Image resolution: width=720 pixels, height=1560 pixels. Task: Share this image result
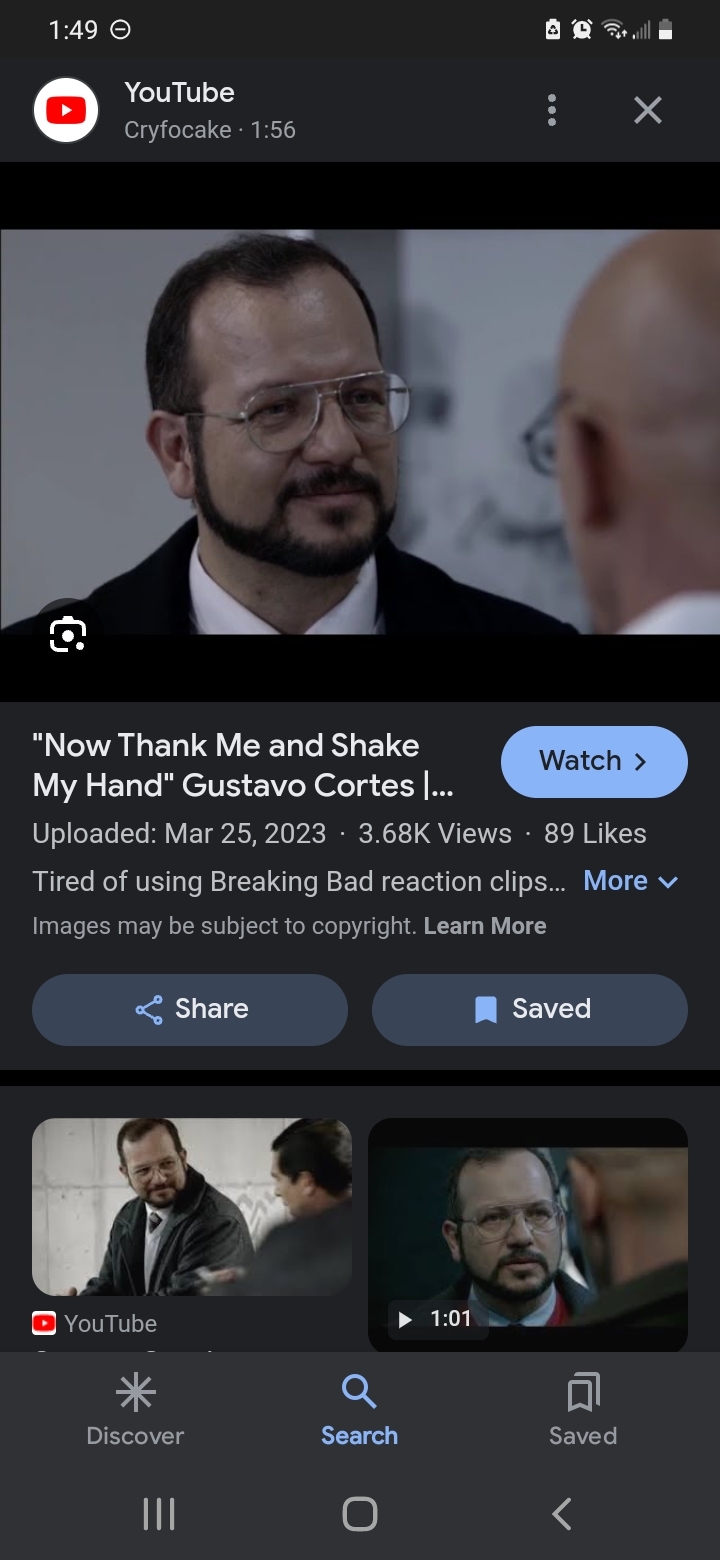coord(190,1009)
